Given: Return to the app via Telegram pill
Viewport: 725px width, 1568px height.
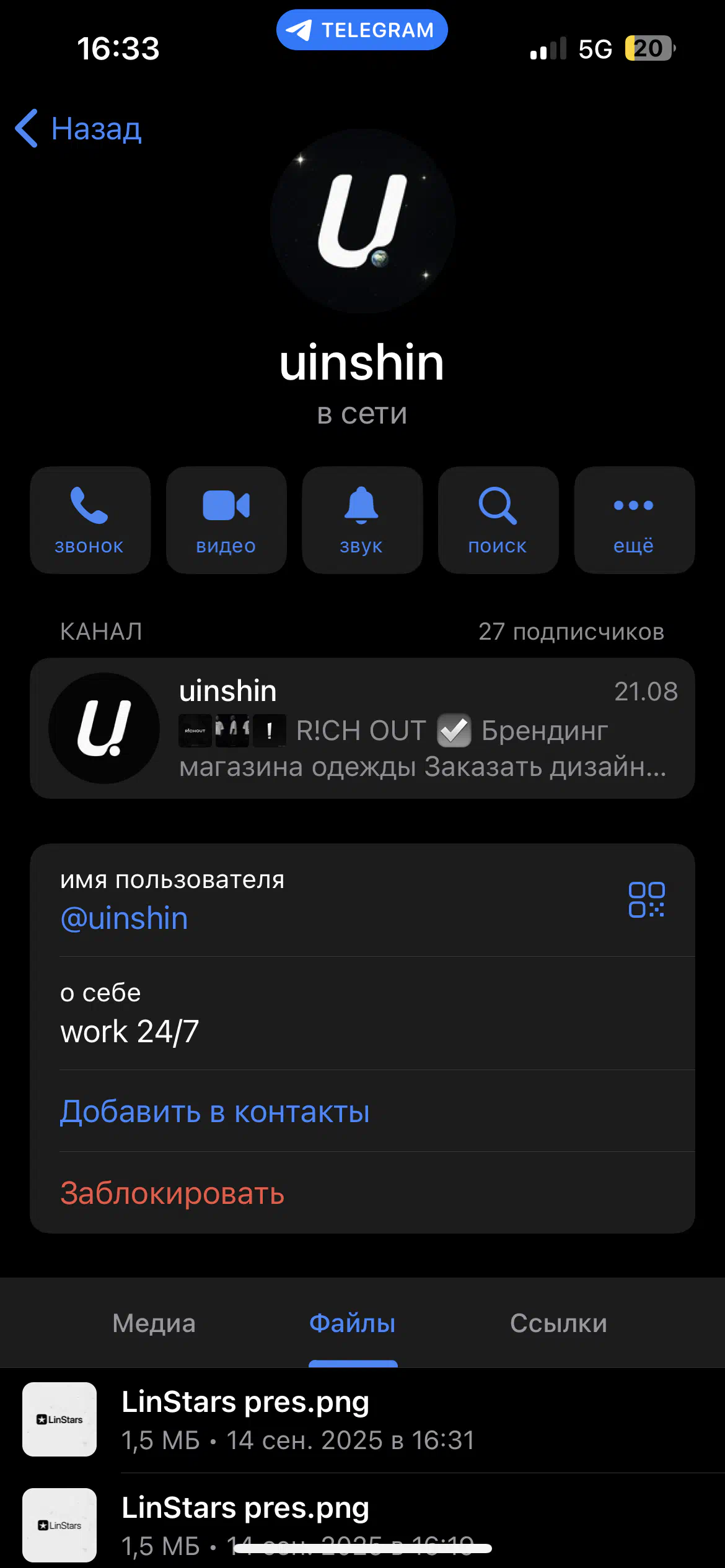Looking at the screenshot, I should point(362,30).
